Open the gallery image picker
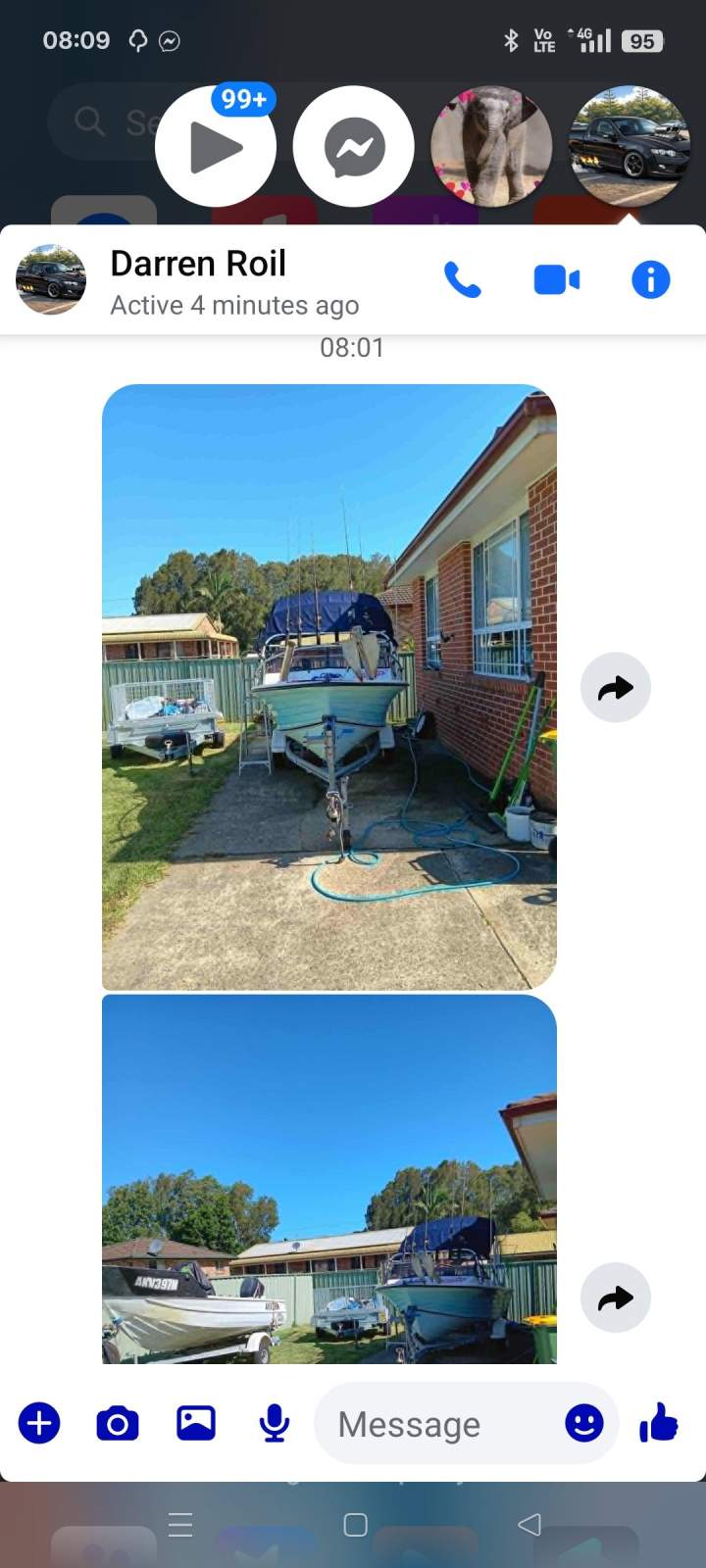706x1568 pixels. [196, 1423]
